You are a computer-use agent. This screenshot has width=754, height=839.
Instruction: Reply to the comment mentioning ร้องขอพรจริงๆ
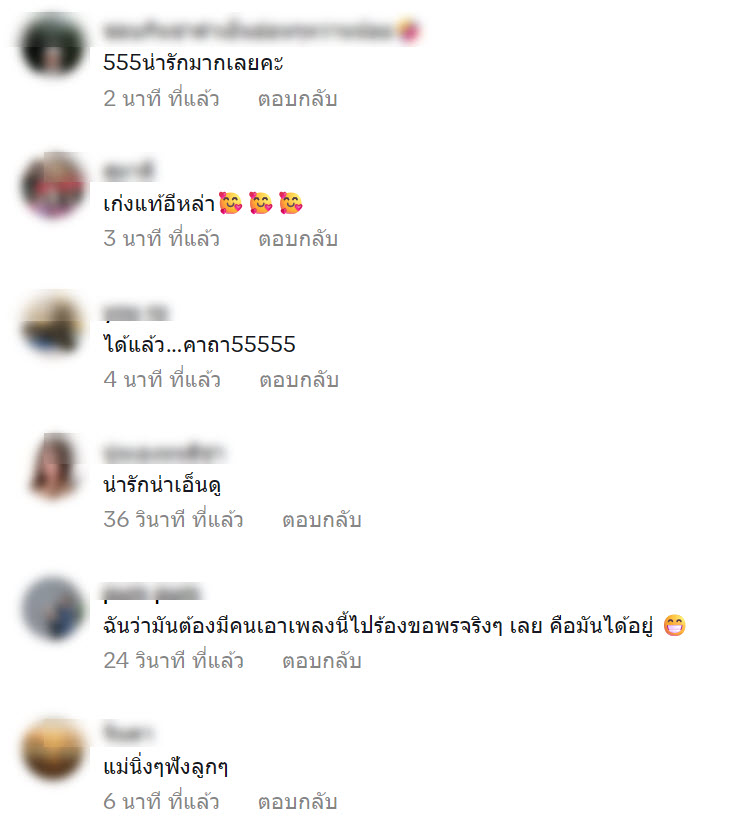(321, 661)
